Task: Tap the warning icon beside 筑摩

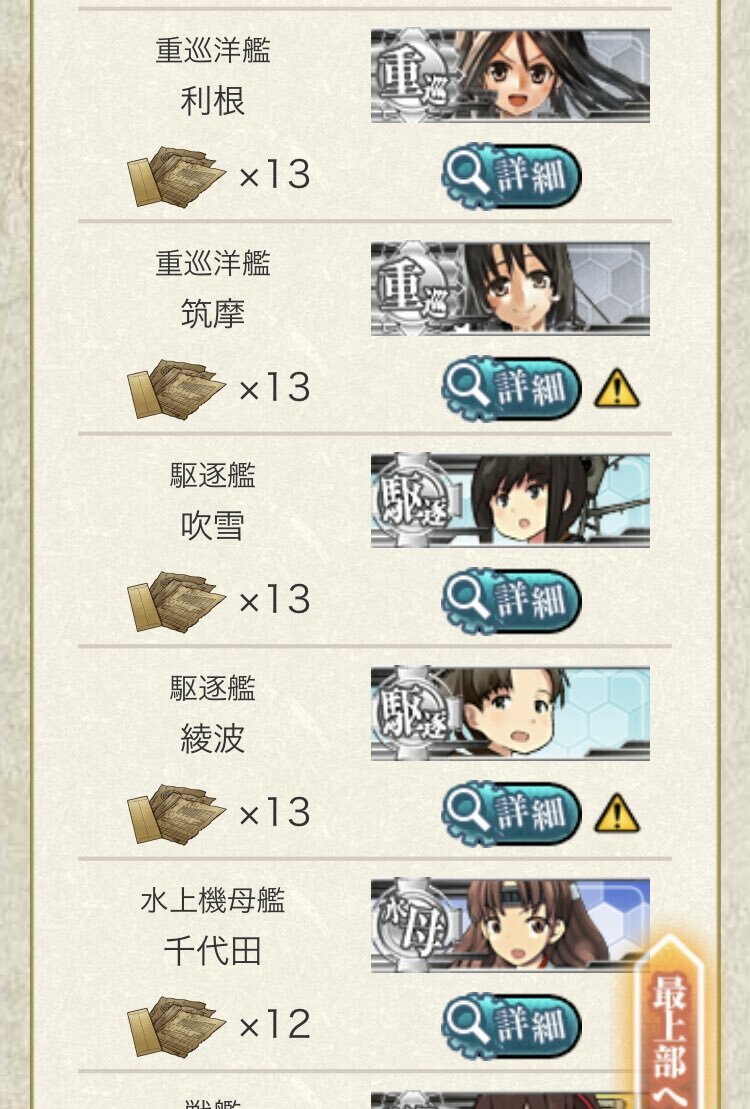Action: point(616,389)
